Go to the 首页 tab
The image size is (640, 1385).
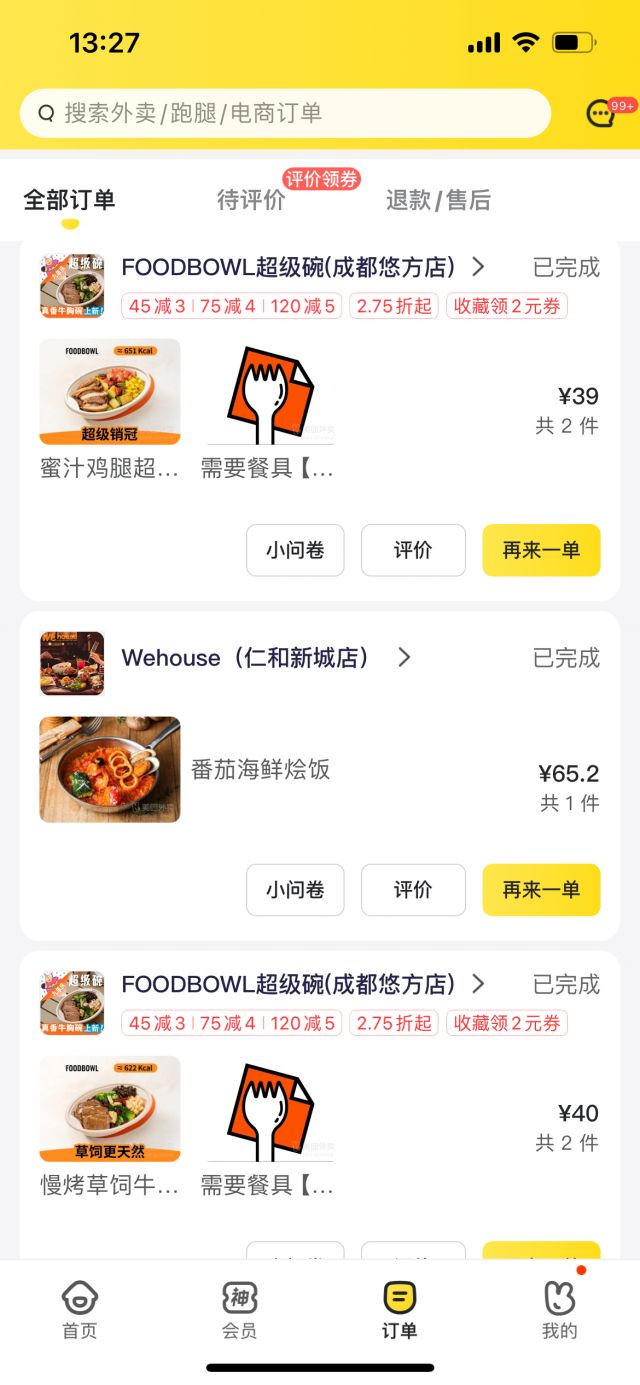(x=80, y=1309)
